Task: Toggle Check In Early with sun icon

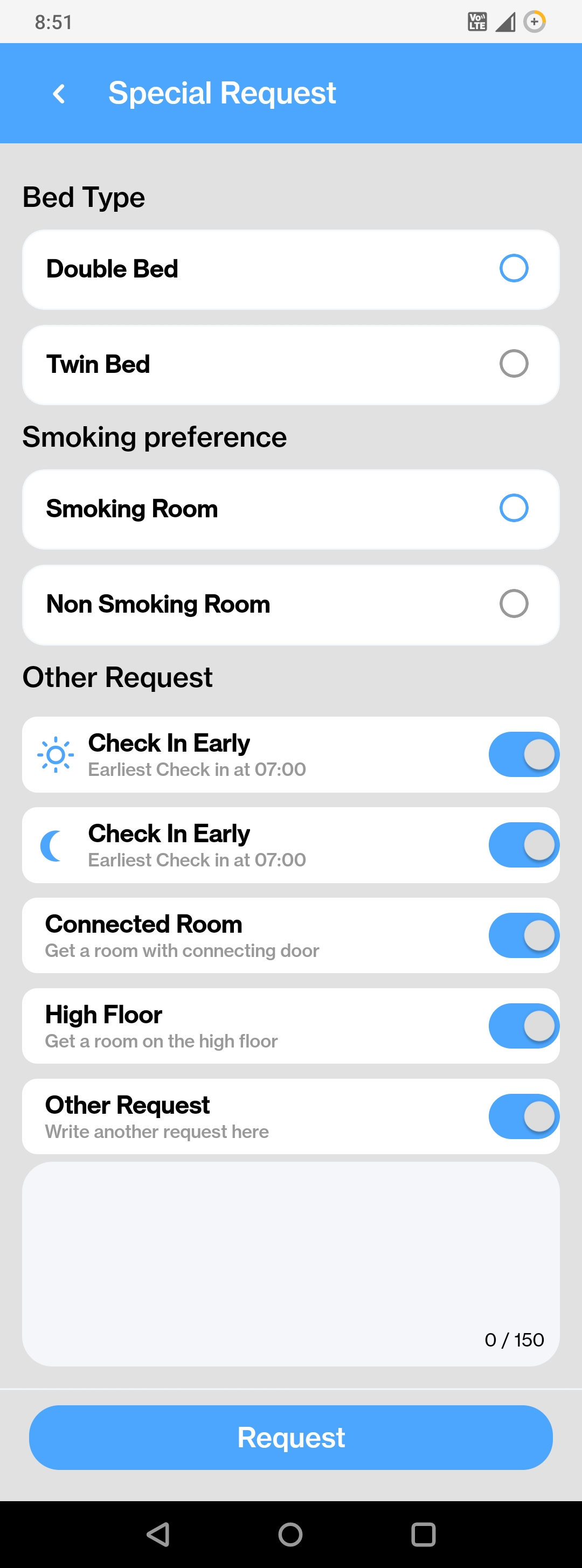Action: pos(524,755)
